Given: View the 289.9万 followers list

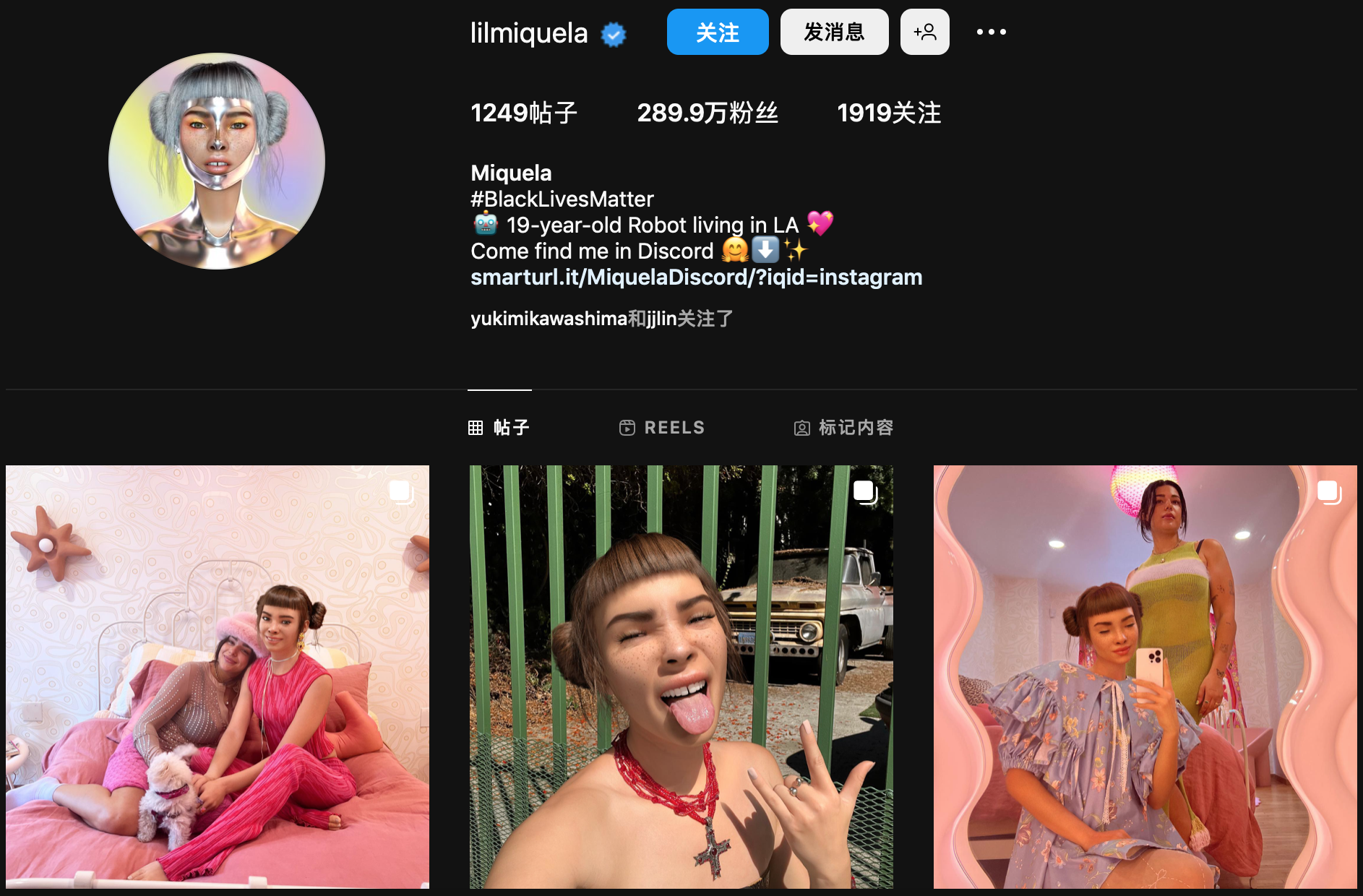Looking at the screenshot, I should point(707,113).
